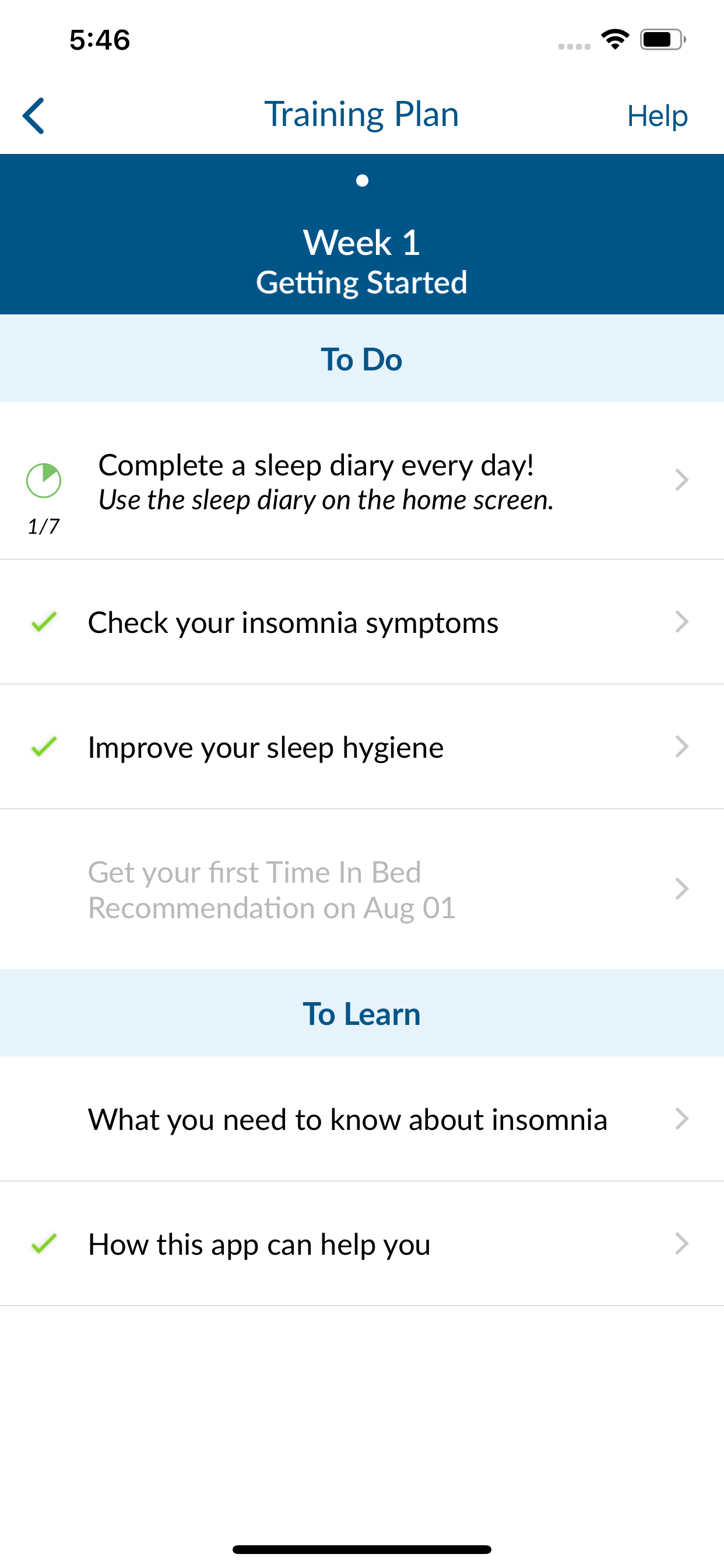724x1568 pixels.
Task: Expand the Time In Bed Recommendation item
Action: 681,890
